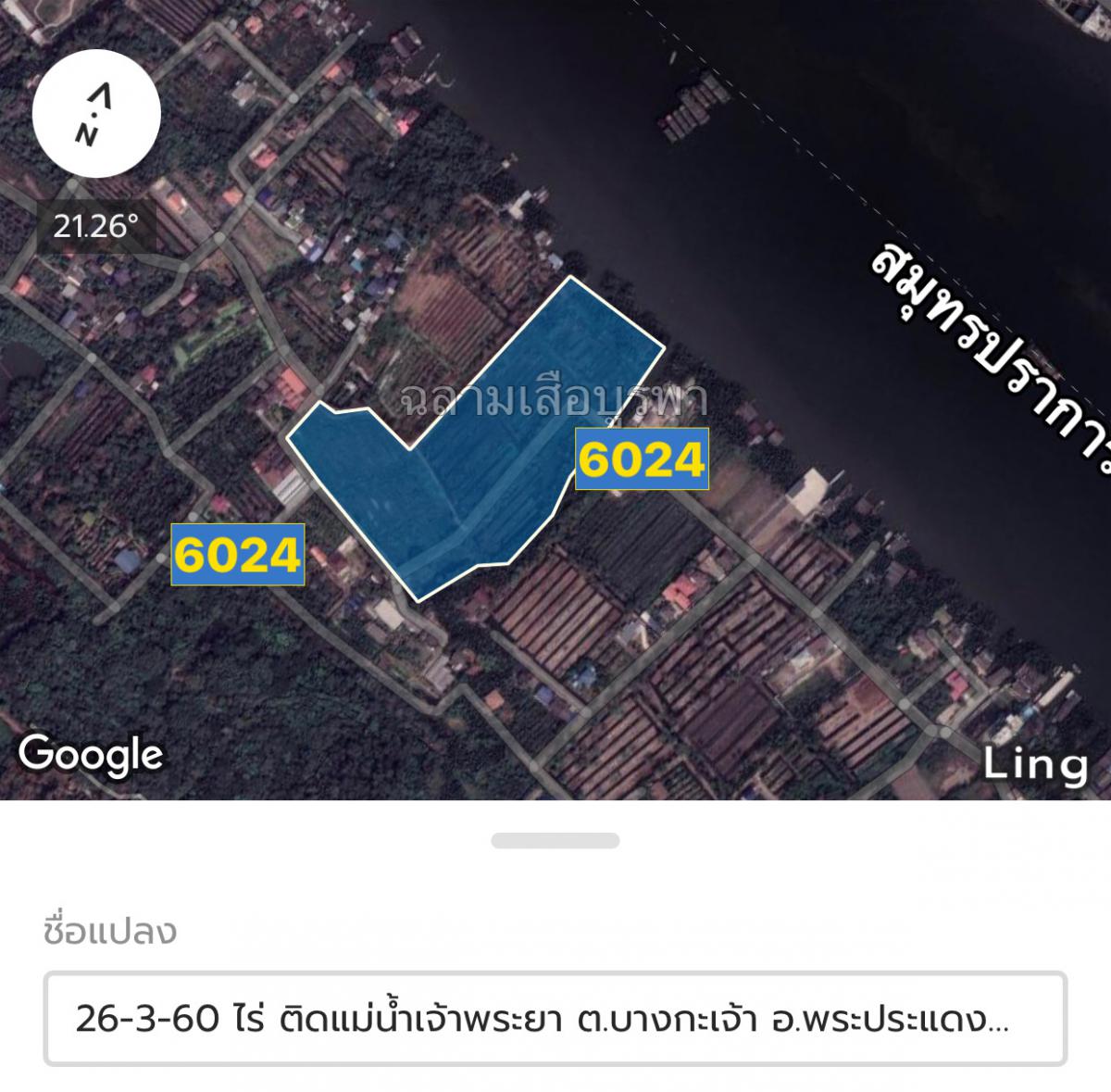Screen dimensions: 1111x1092
Task: Tap the compass to reset map north
Action: (96, 114)
